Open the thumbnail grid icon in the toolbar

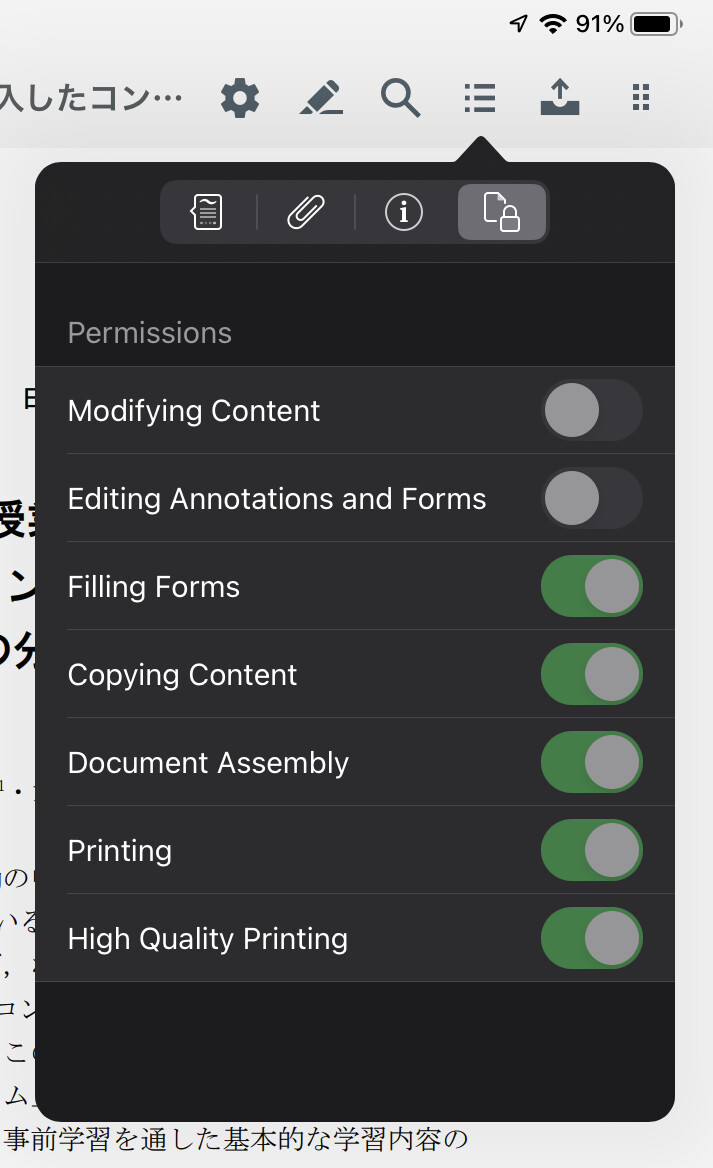(x=641, y=98)
